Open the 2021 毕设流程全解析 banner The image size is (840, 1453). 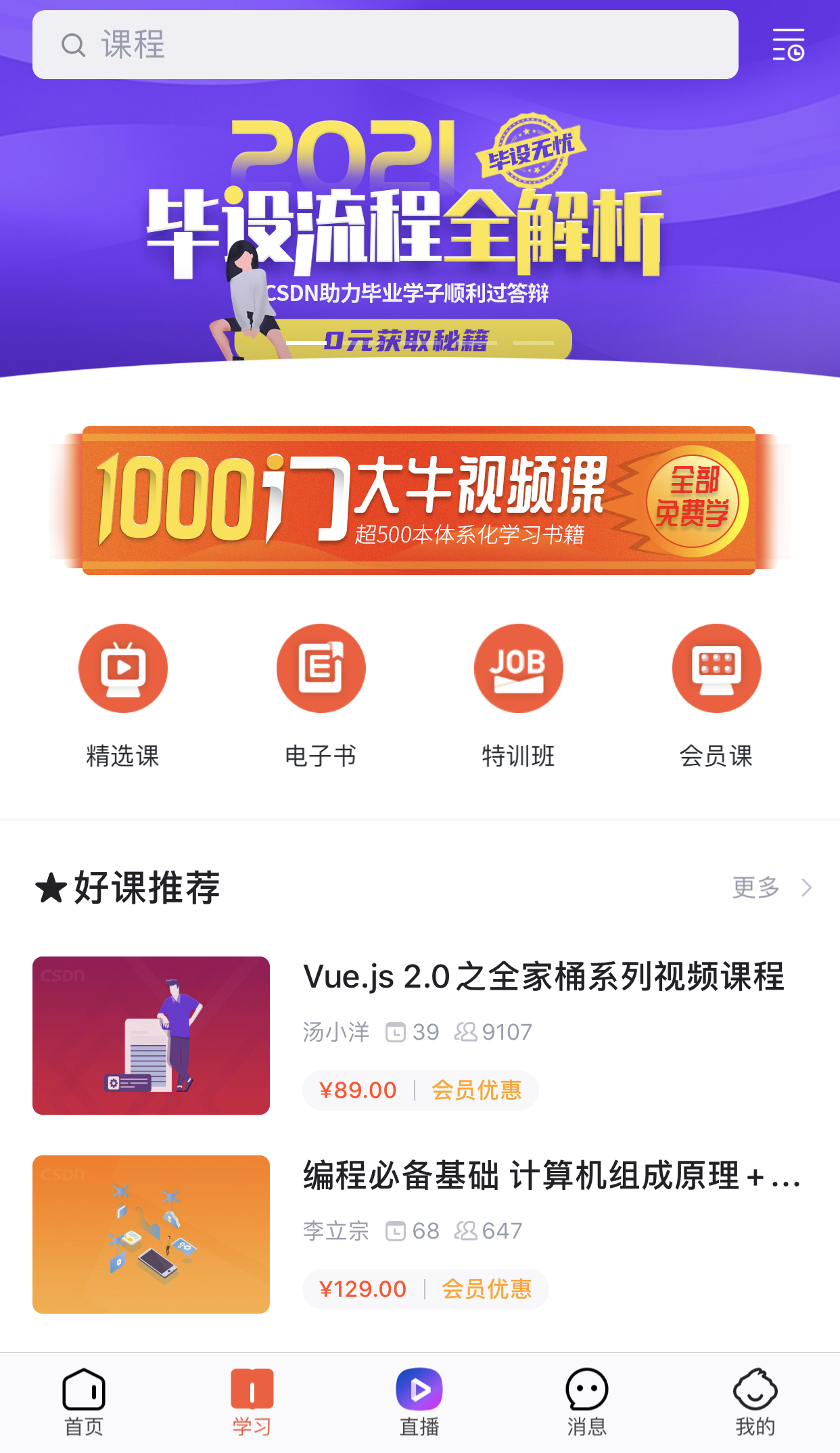coord(419,237)
